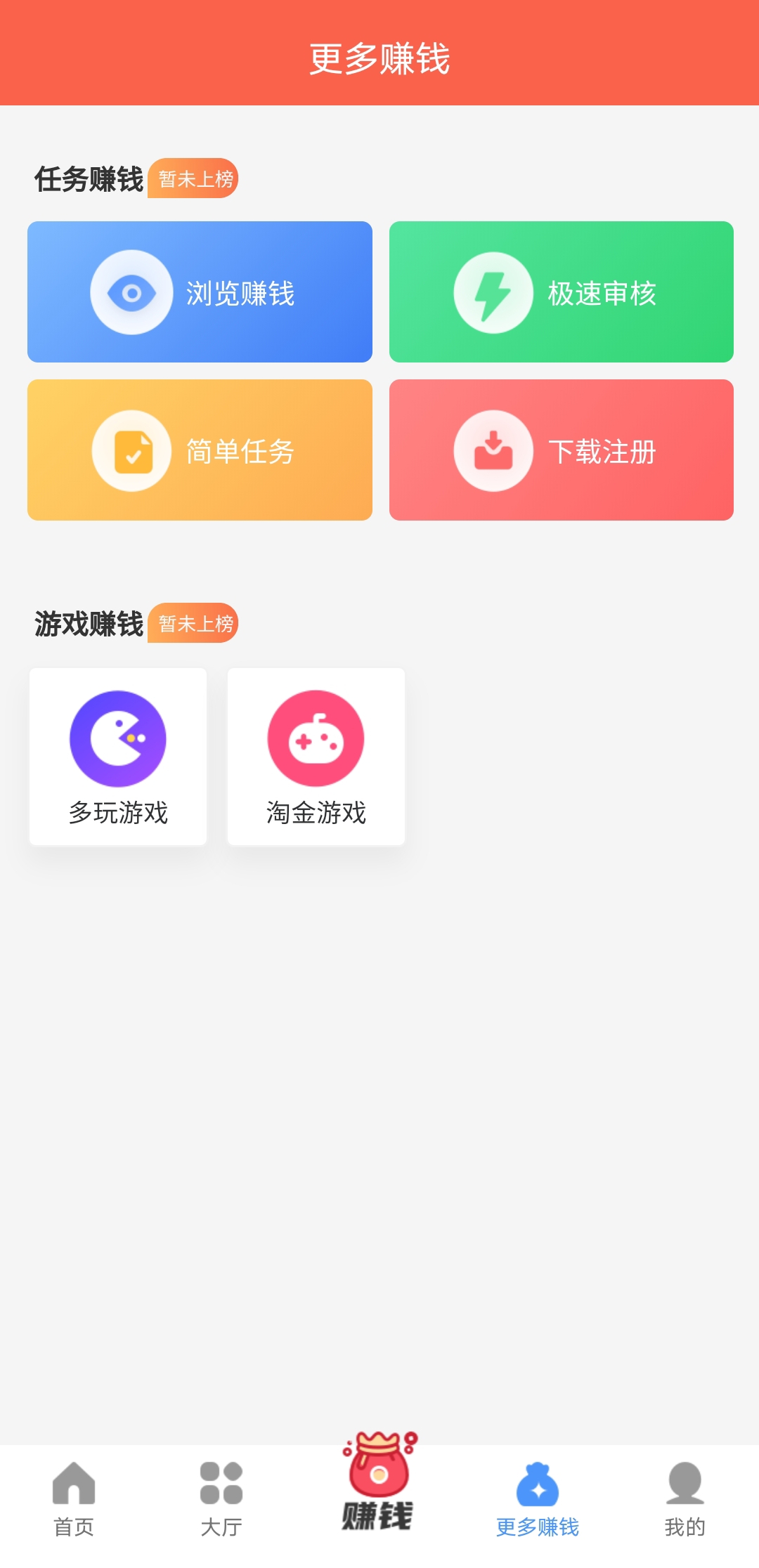Screen dimensions: 759x1568
Task: Launch 淘金游戏
Action: [x=316, y=757]
